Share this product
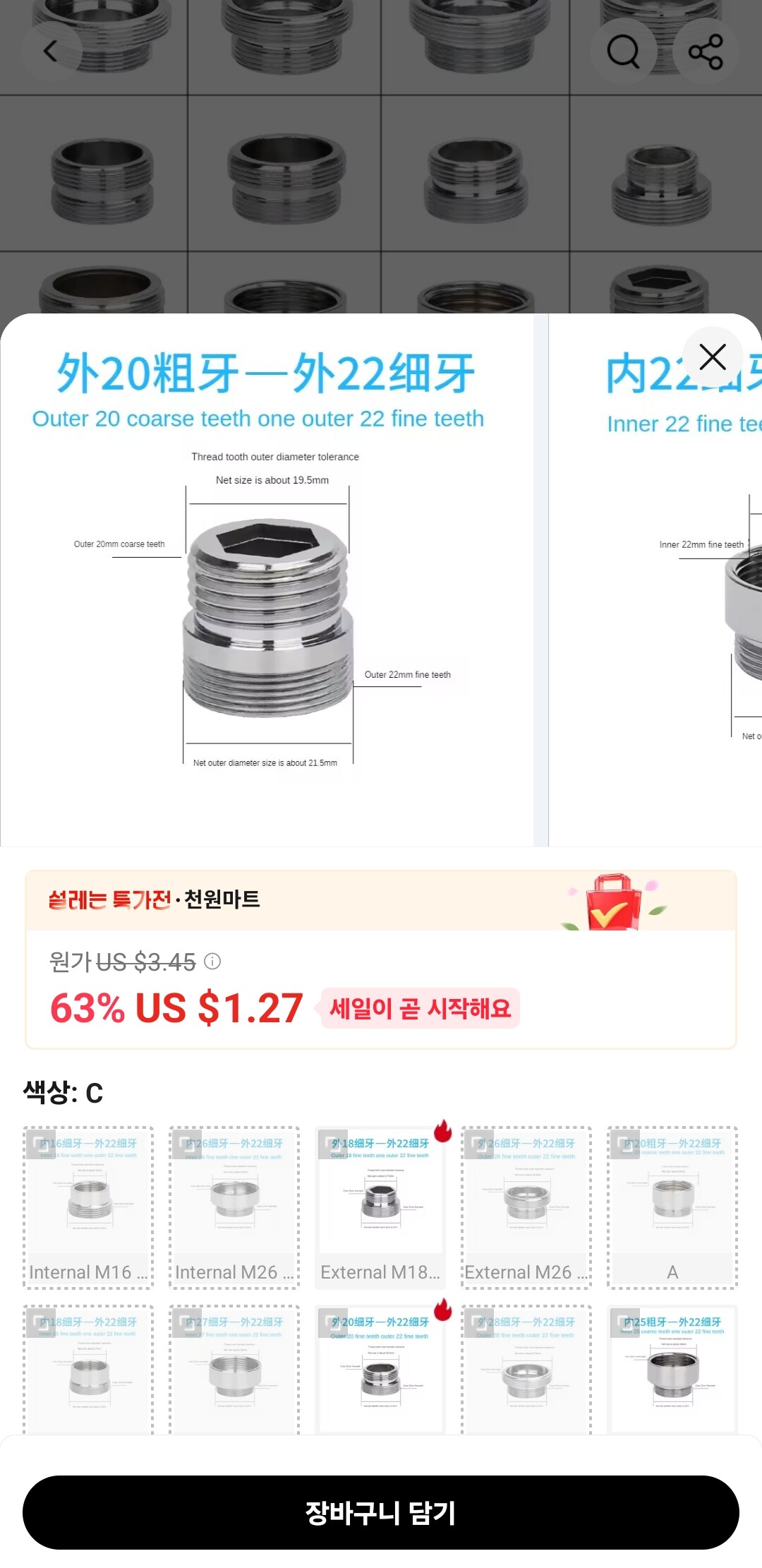Viewport: 762px width, 1568px height. [706, 52]
